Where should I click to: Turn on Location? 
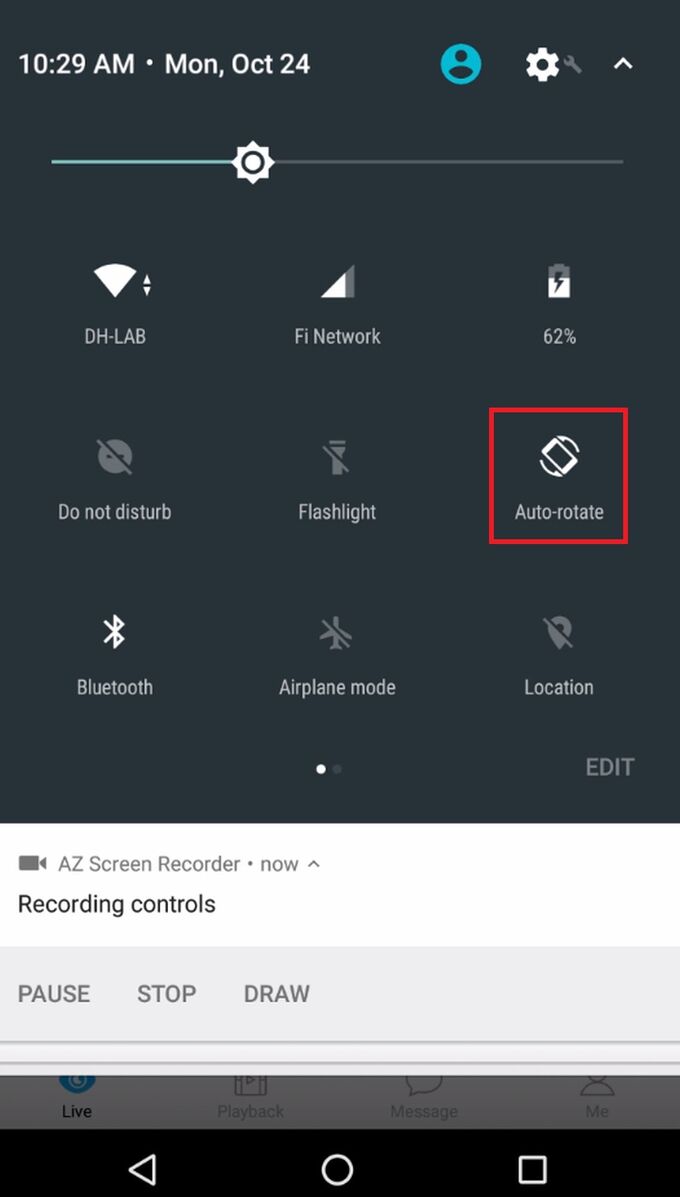[x=559, y=651]
